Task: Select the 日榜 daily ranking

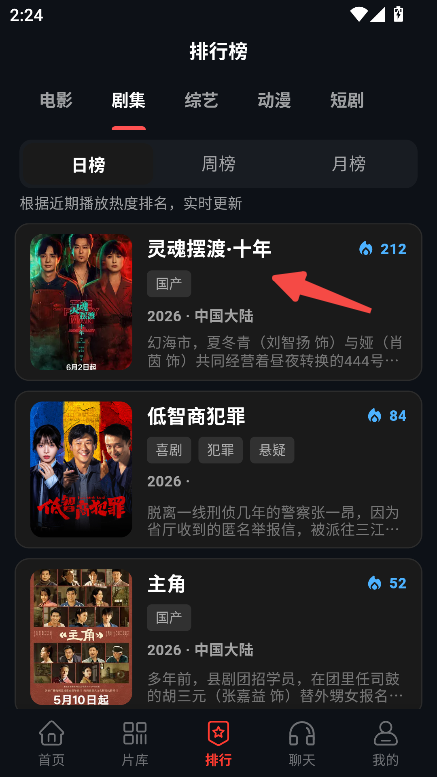Action: (89, 164)
